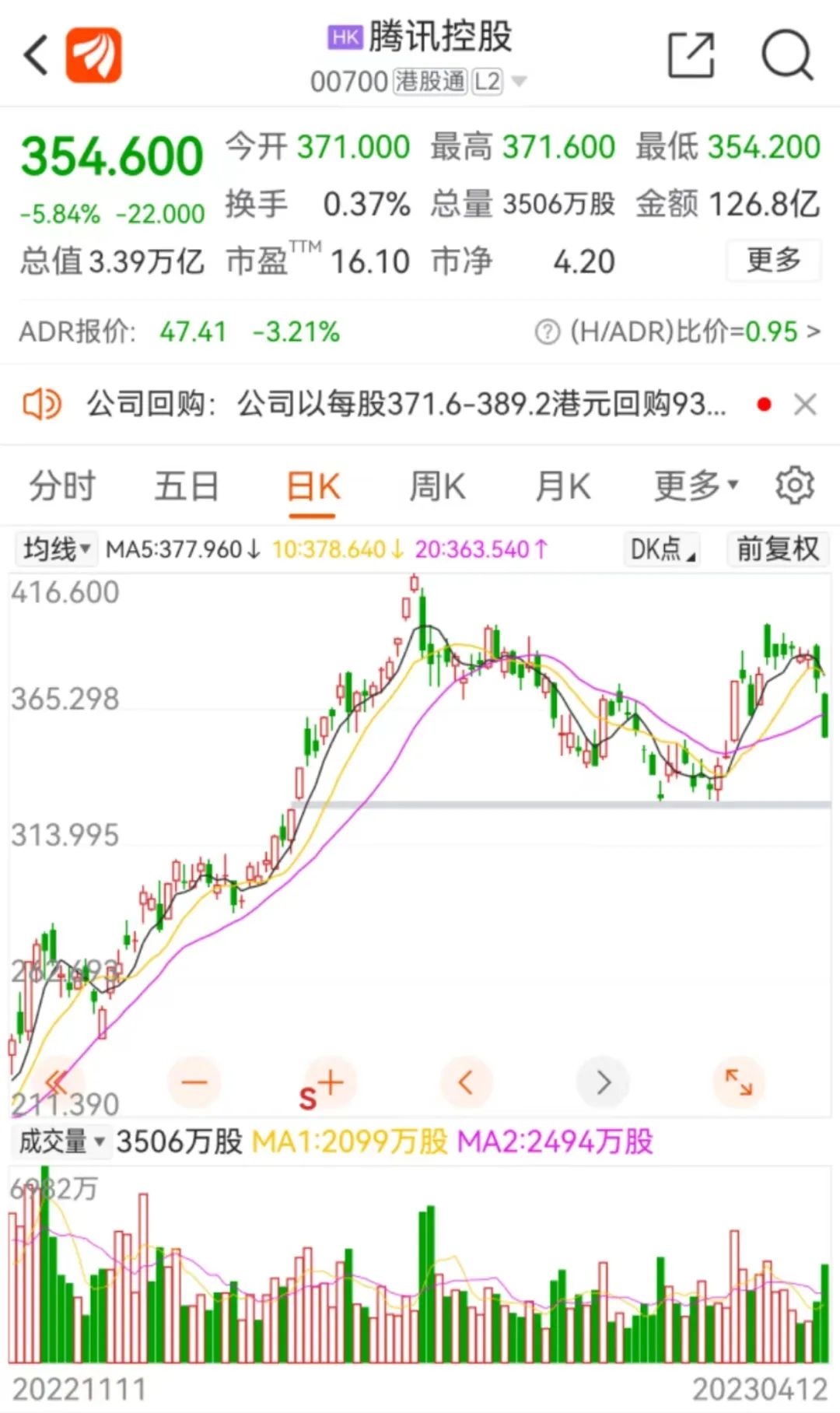Screen dimensions: 840x1413
Task: Change the 前复权 adjustment setting
Action: click(778, 549)
